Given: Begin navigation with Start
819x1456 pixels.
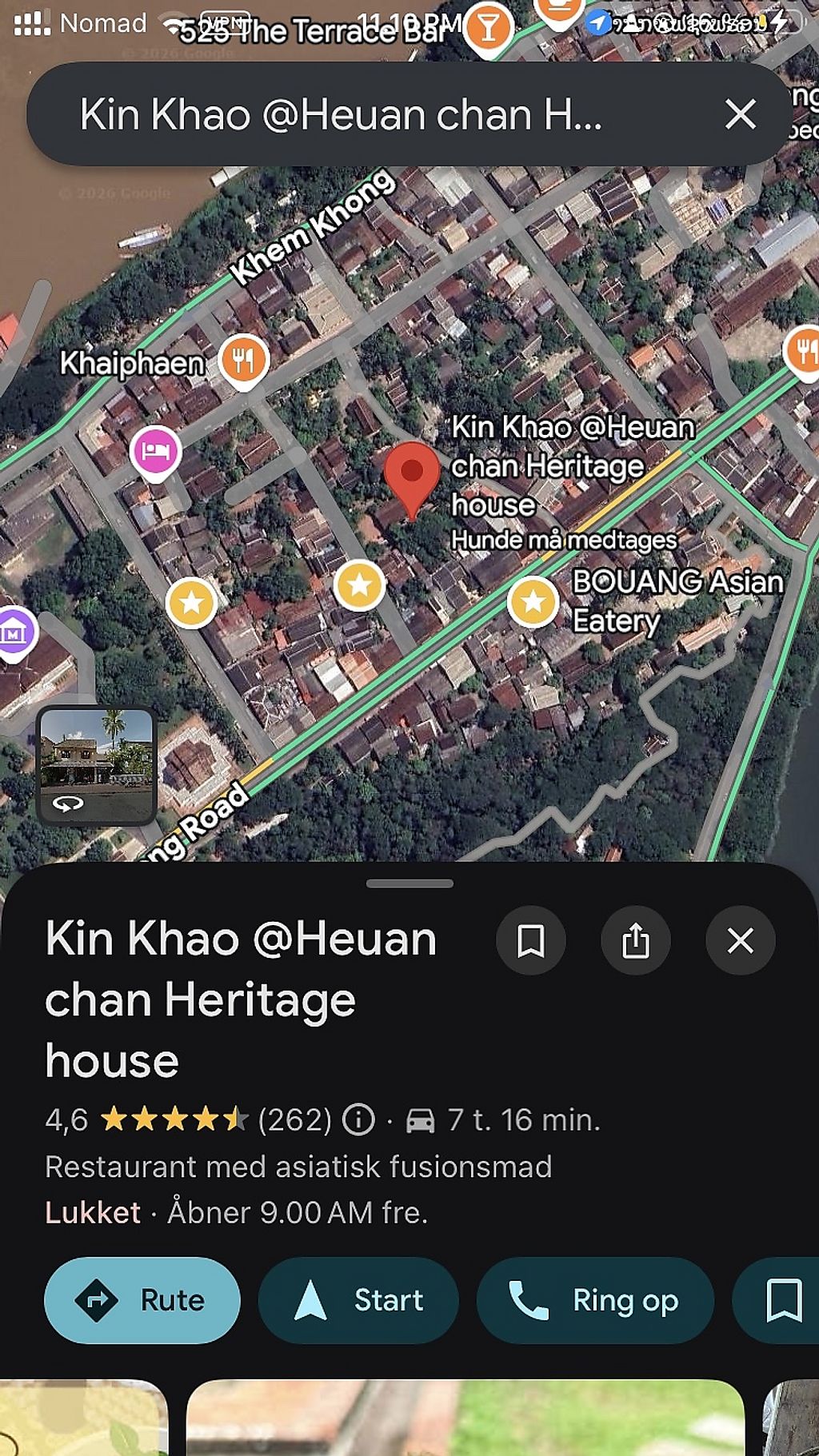Looking at the screenshot, I should [358, 1300].
